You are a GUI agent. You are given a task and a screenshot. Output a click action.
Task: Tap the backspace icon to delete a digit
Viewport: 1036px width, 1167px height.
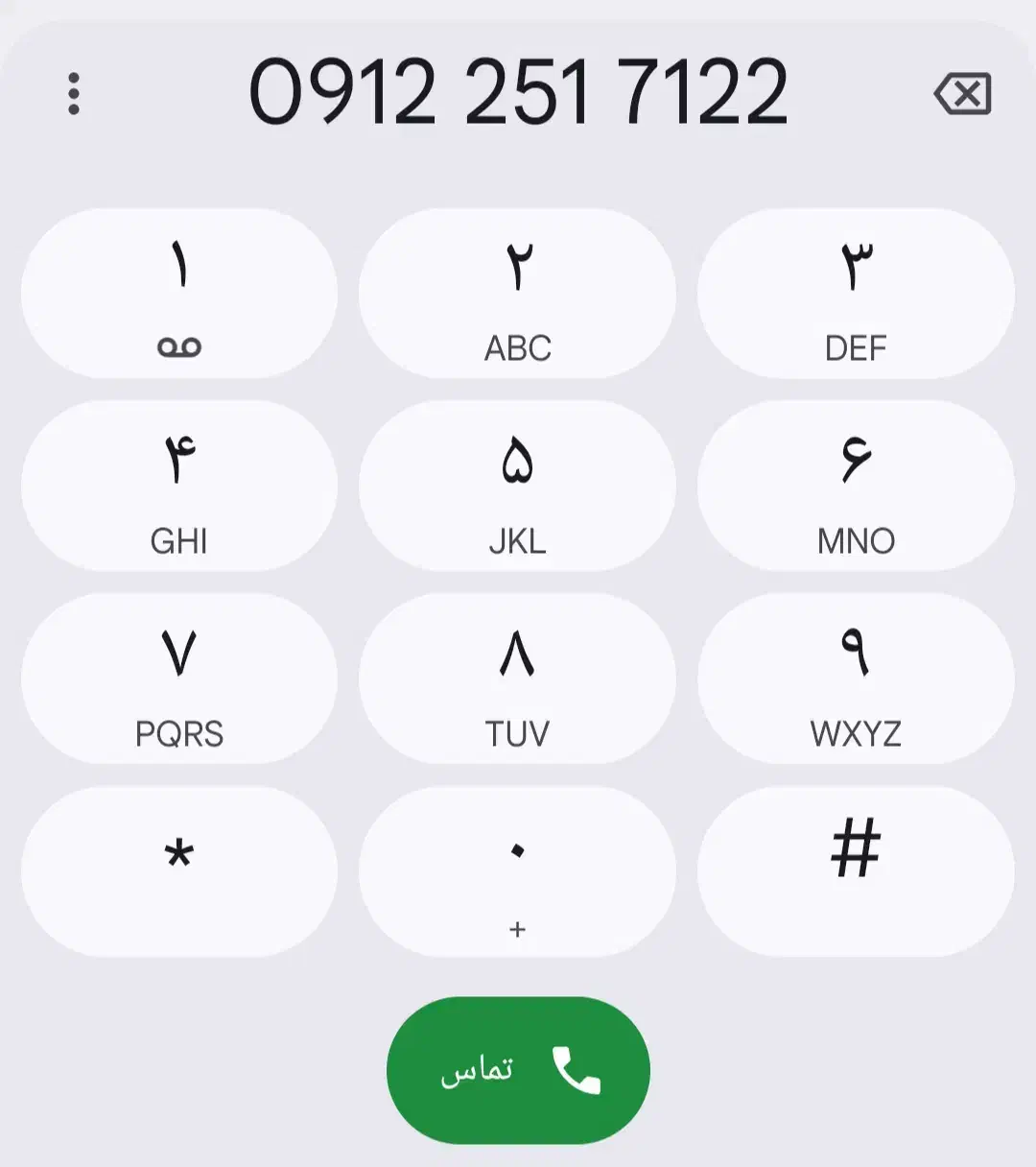[x=963, y=93]
